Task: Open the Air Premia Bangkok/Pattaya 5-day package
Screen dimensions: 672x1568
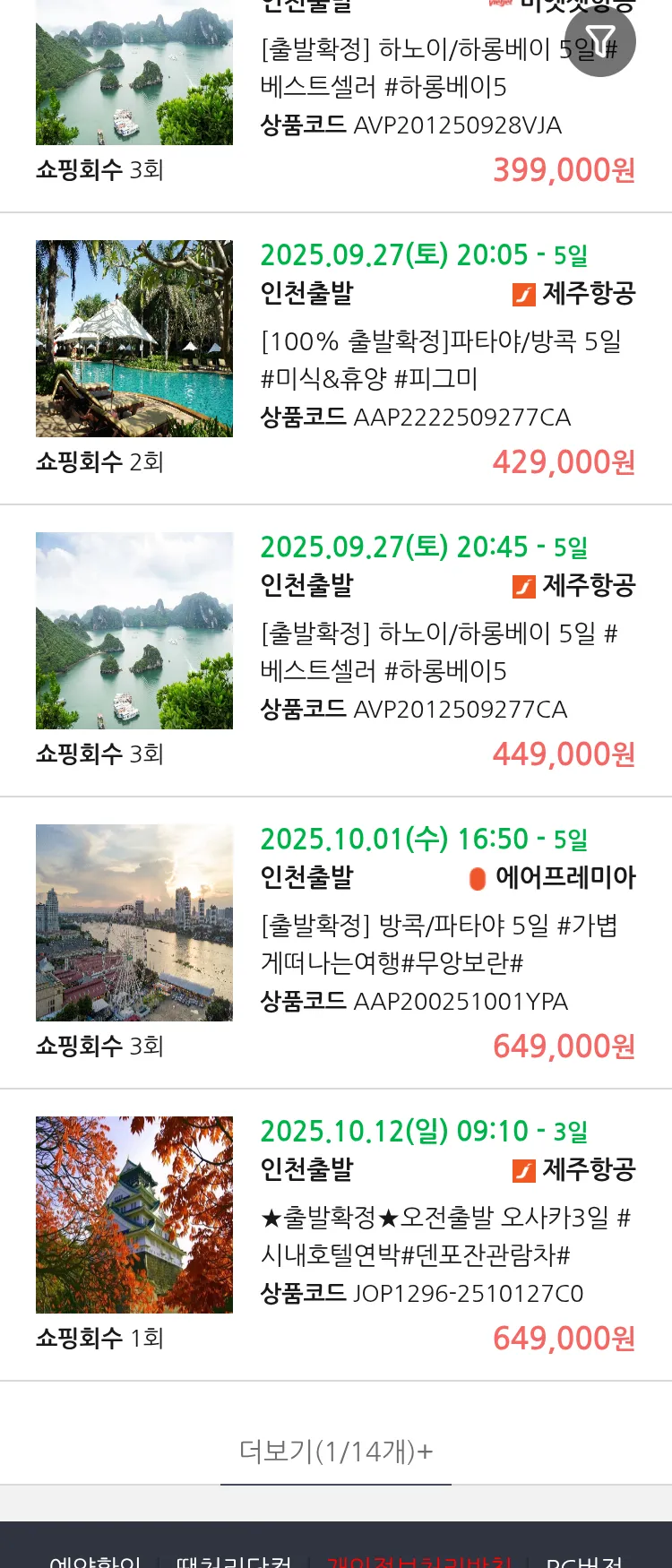Action: pyautogui.click(x=439, y=944)
